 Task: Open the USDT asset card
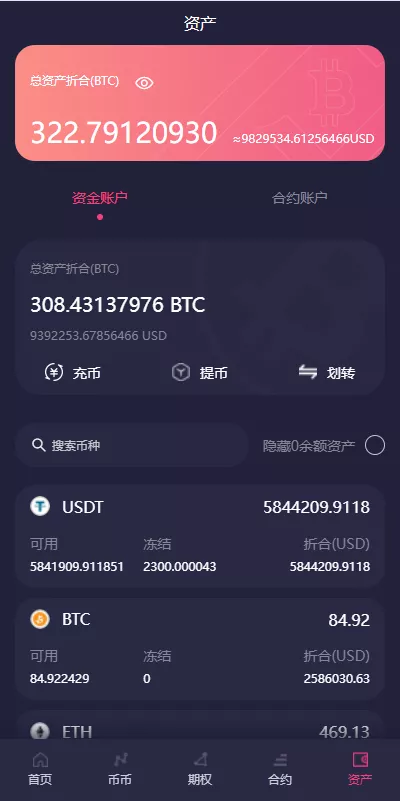point(200,536)
